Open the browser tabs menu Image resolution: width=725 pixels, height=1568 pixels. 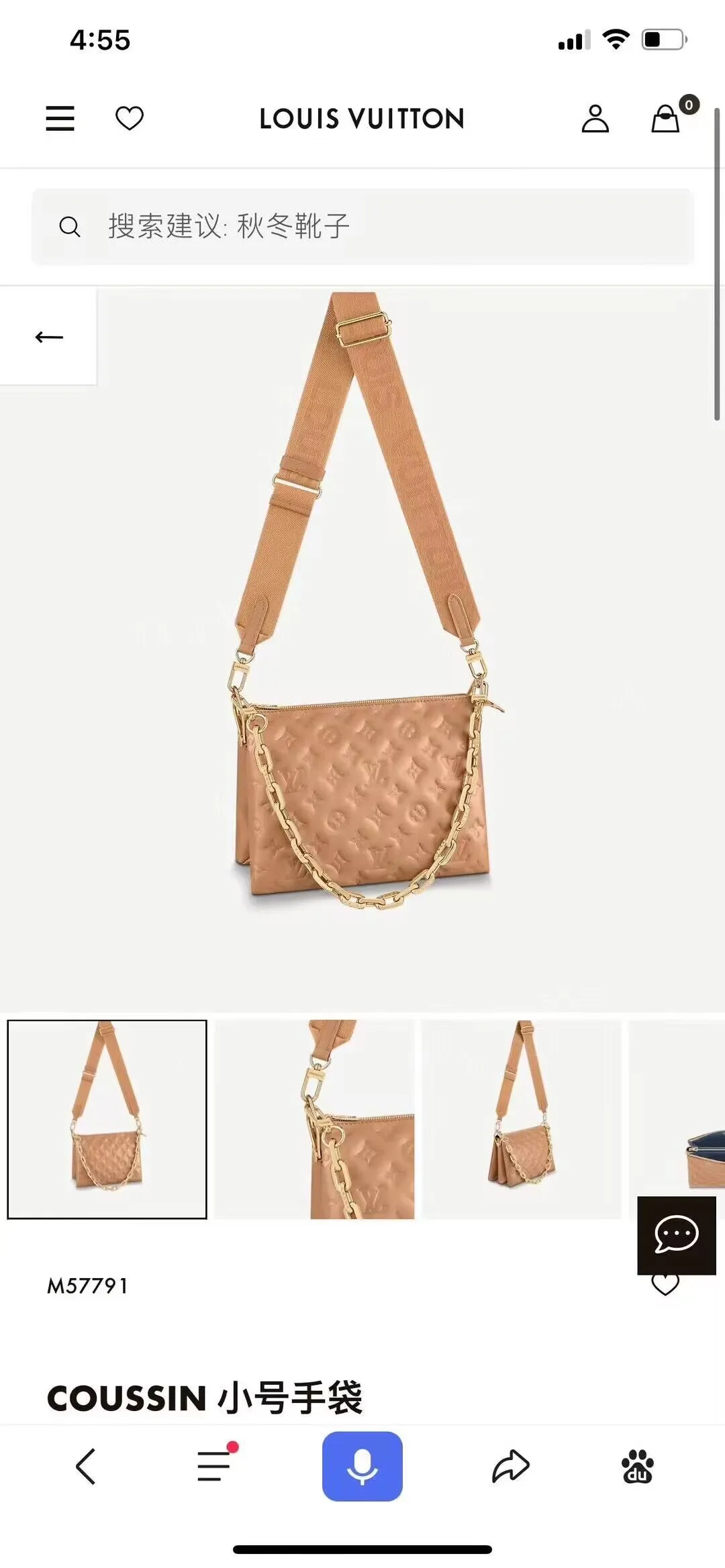pyautogui.click(x=215, y=1466)
